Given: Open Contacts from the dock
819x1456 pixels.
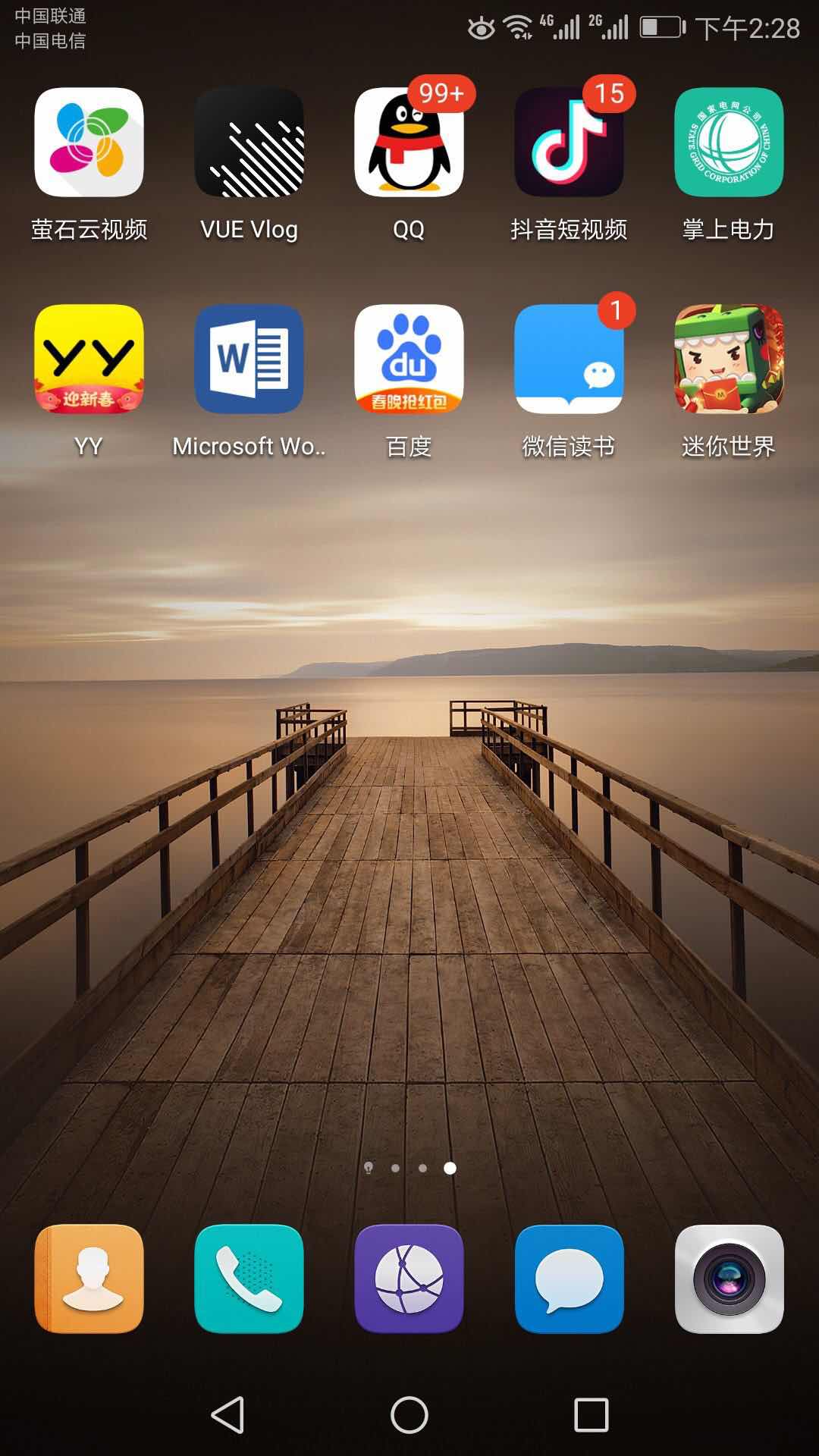Looking at the screenshot, I should 89,1279.
